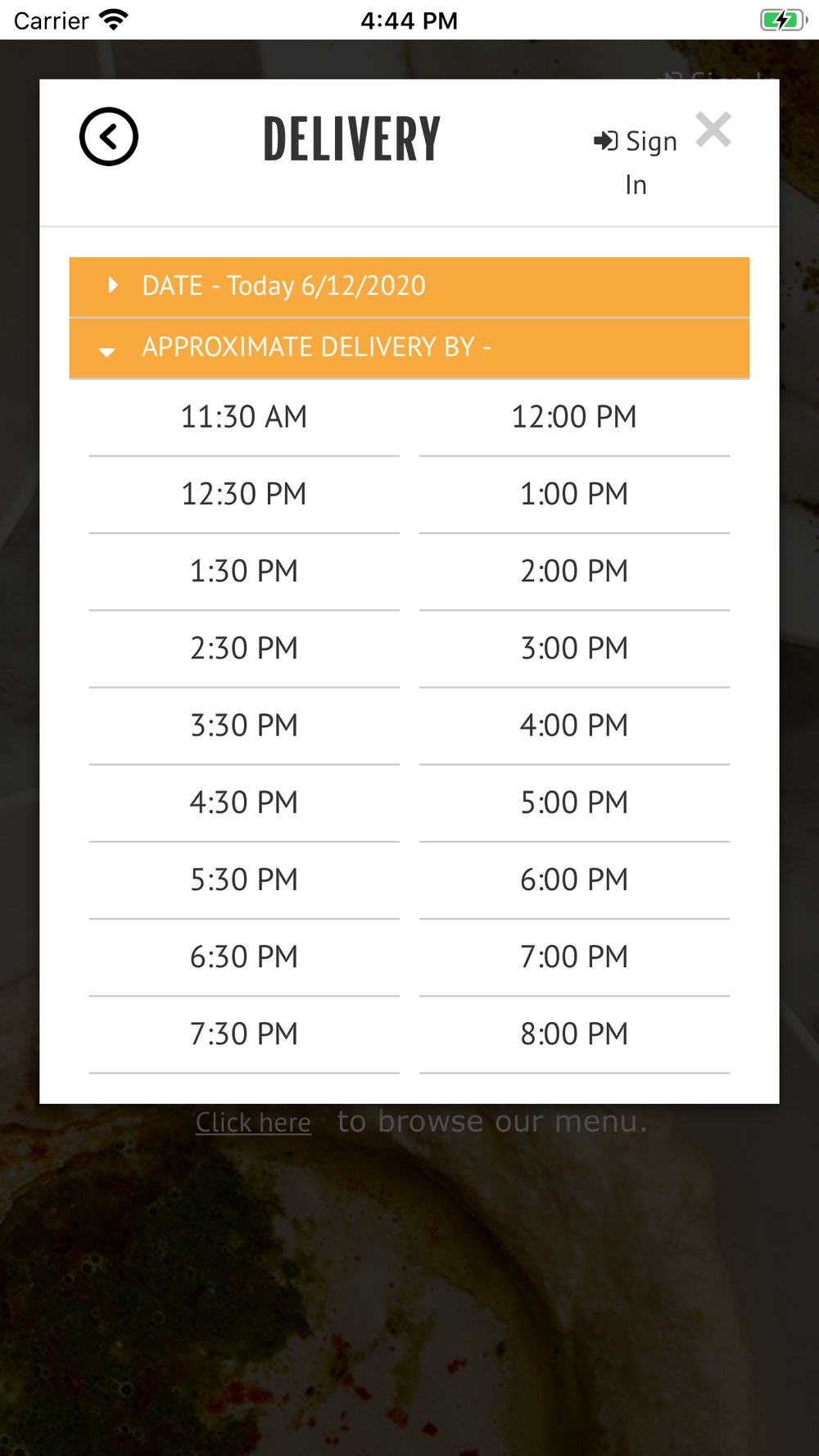819x1456 pixels.
Task: Choose 12:00 PM delivery time
Action: [x=574, y=418]
